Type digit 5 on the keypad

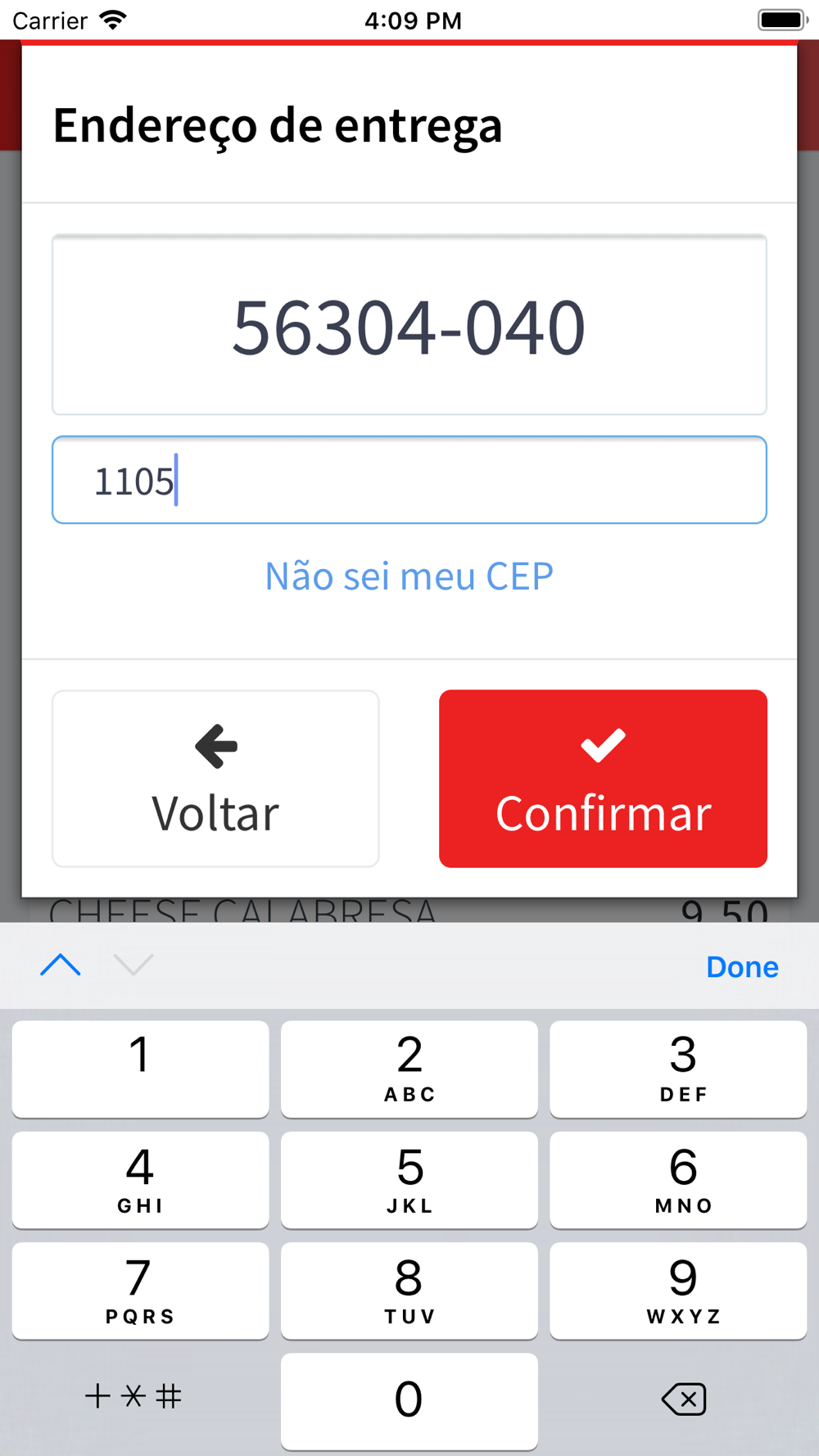point(409,1180)
